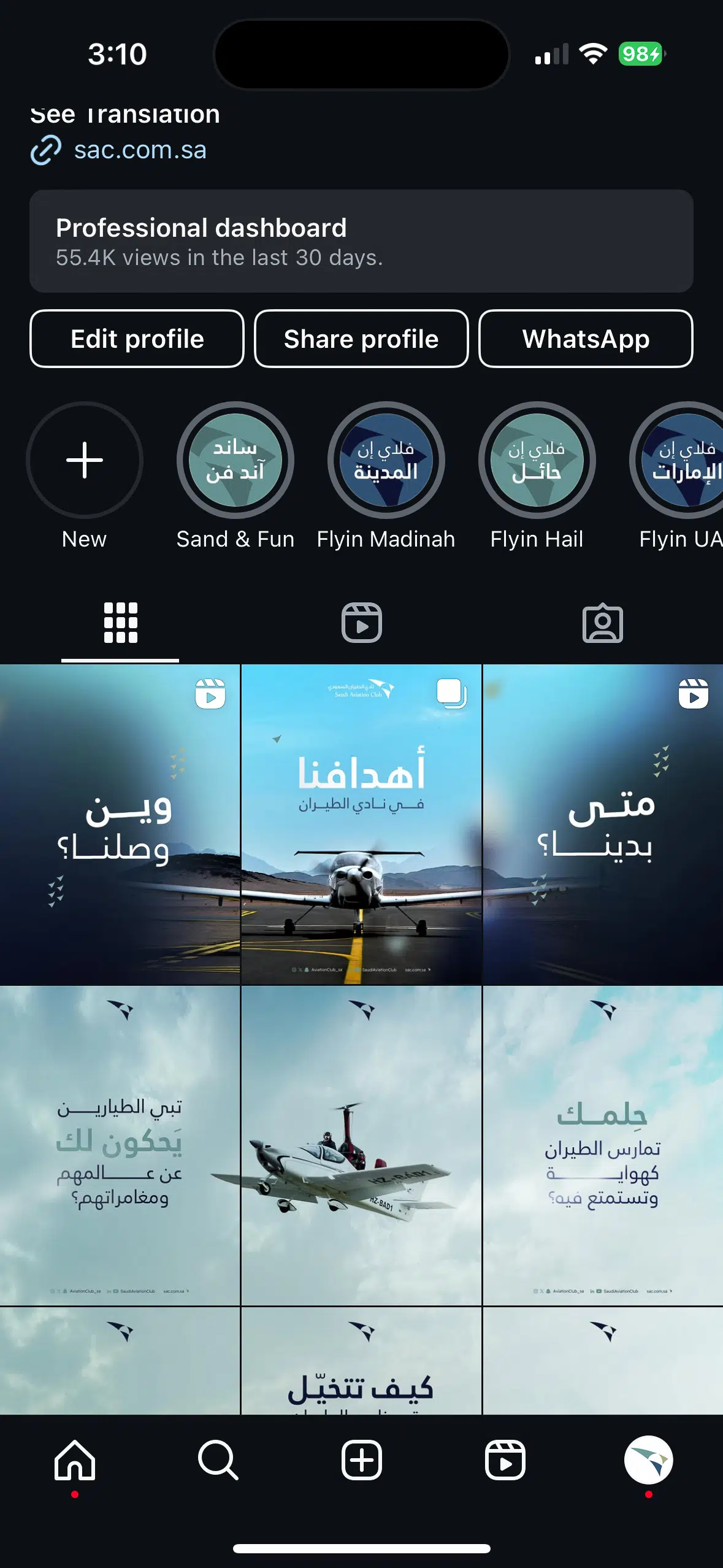Viewport: 723px width, 1568px height.
Task: View the Flyin Madinah highlight
Action: tap(386, 460)
